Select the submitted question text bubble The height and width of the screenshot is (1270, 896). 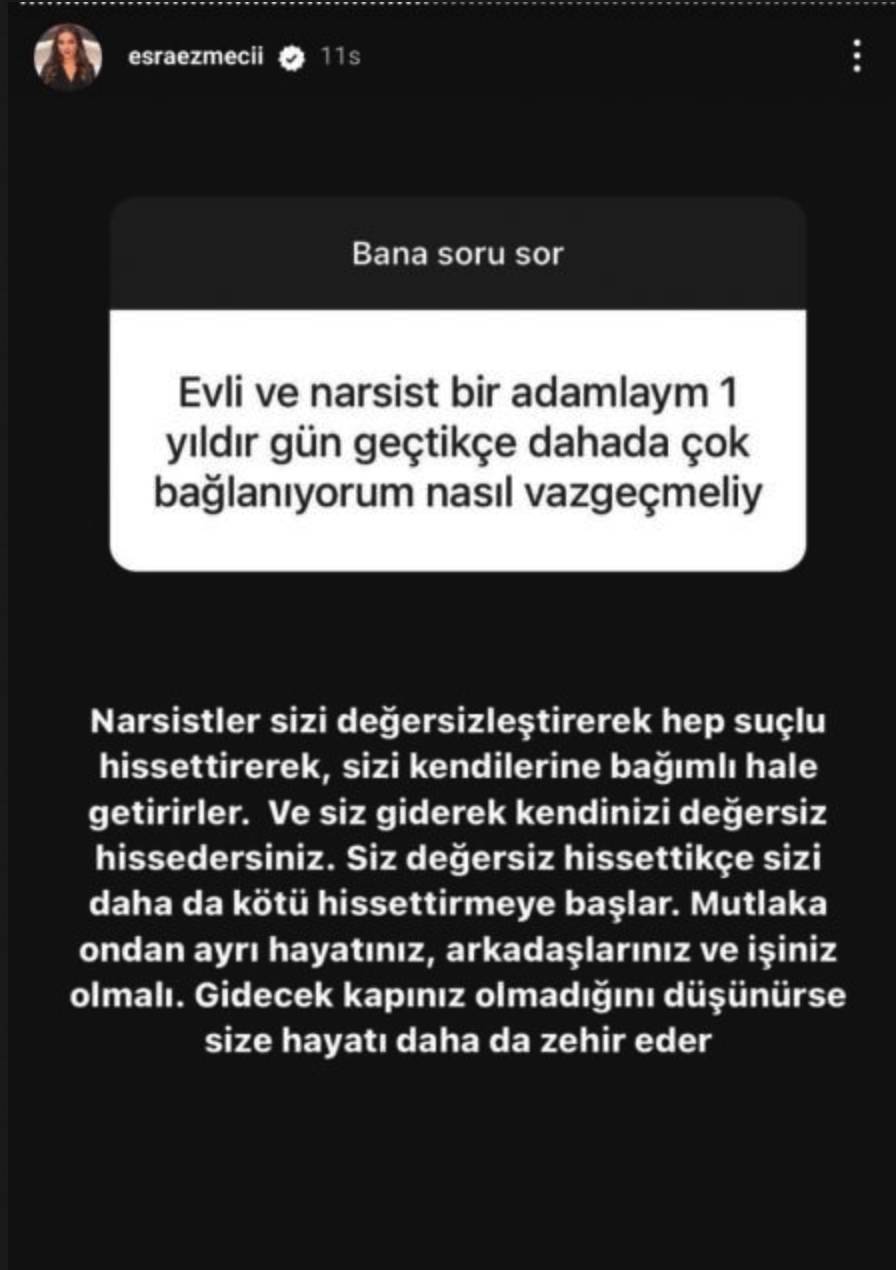pos(458,445)
